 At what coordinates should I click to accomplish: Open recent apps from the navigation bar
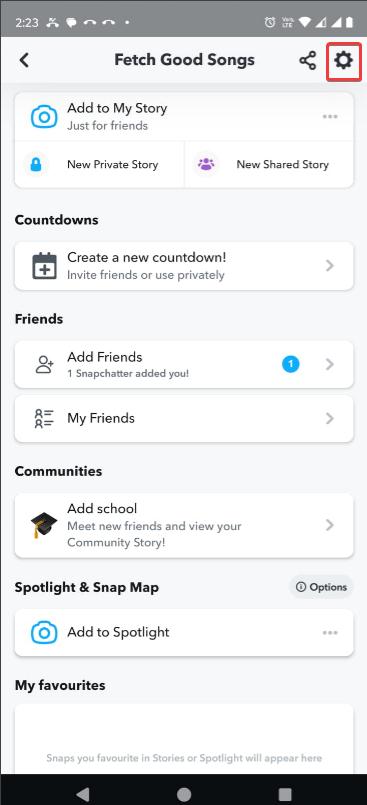tap(285, 794)
